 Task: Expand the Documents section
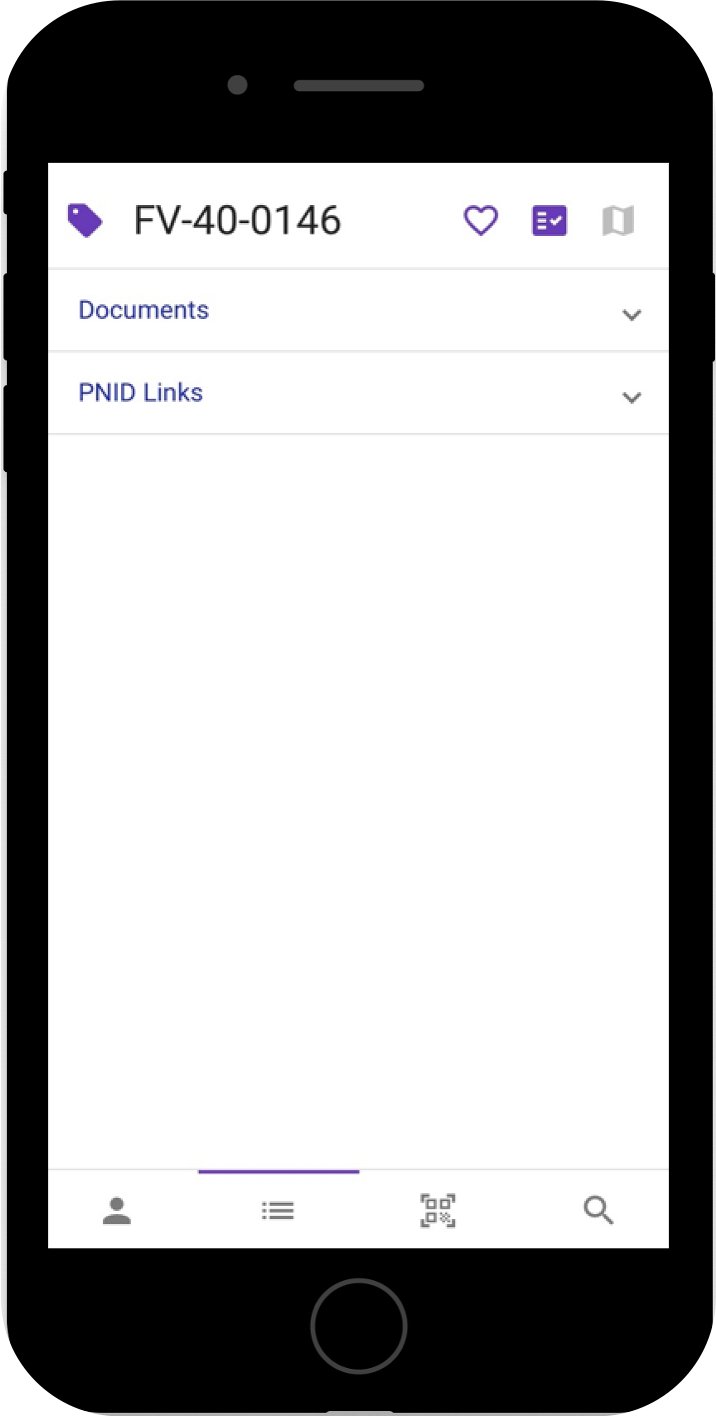(x=358, y=311)
